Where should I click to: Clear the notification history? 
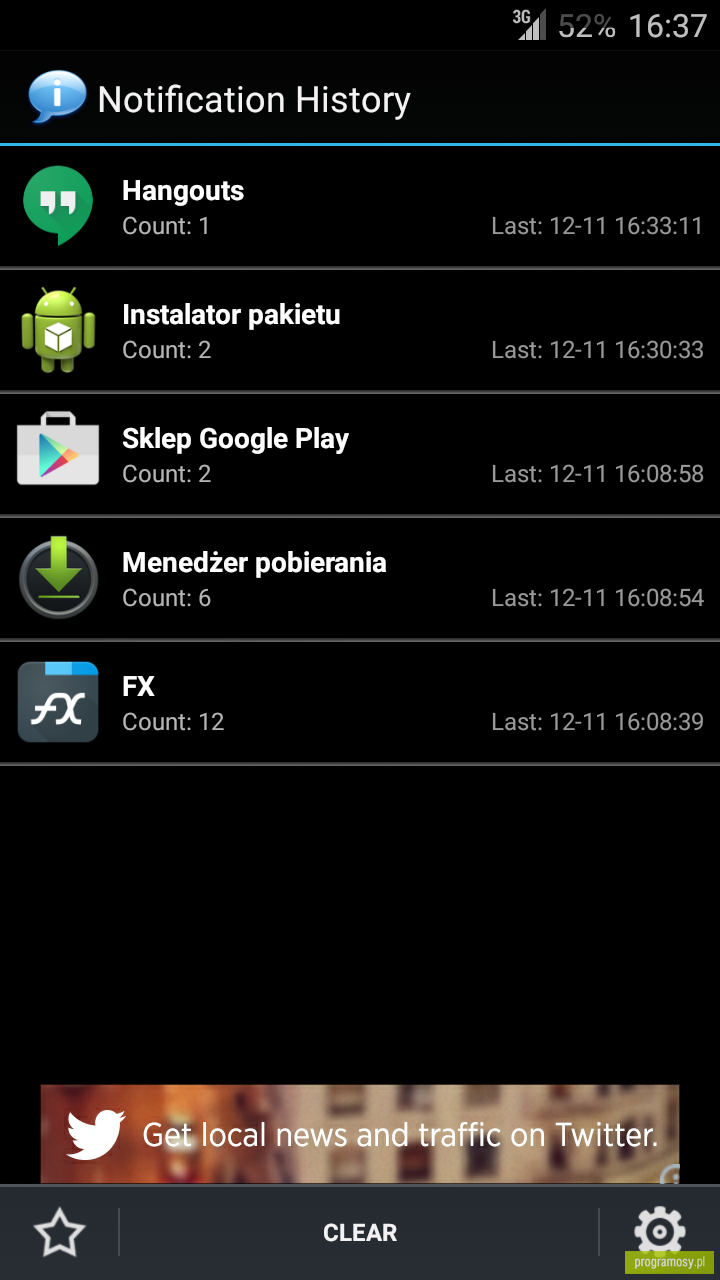point(360,1233)
